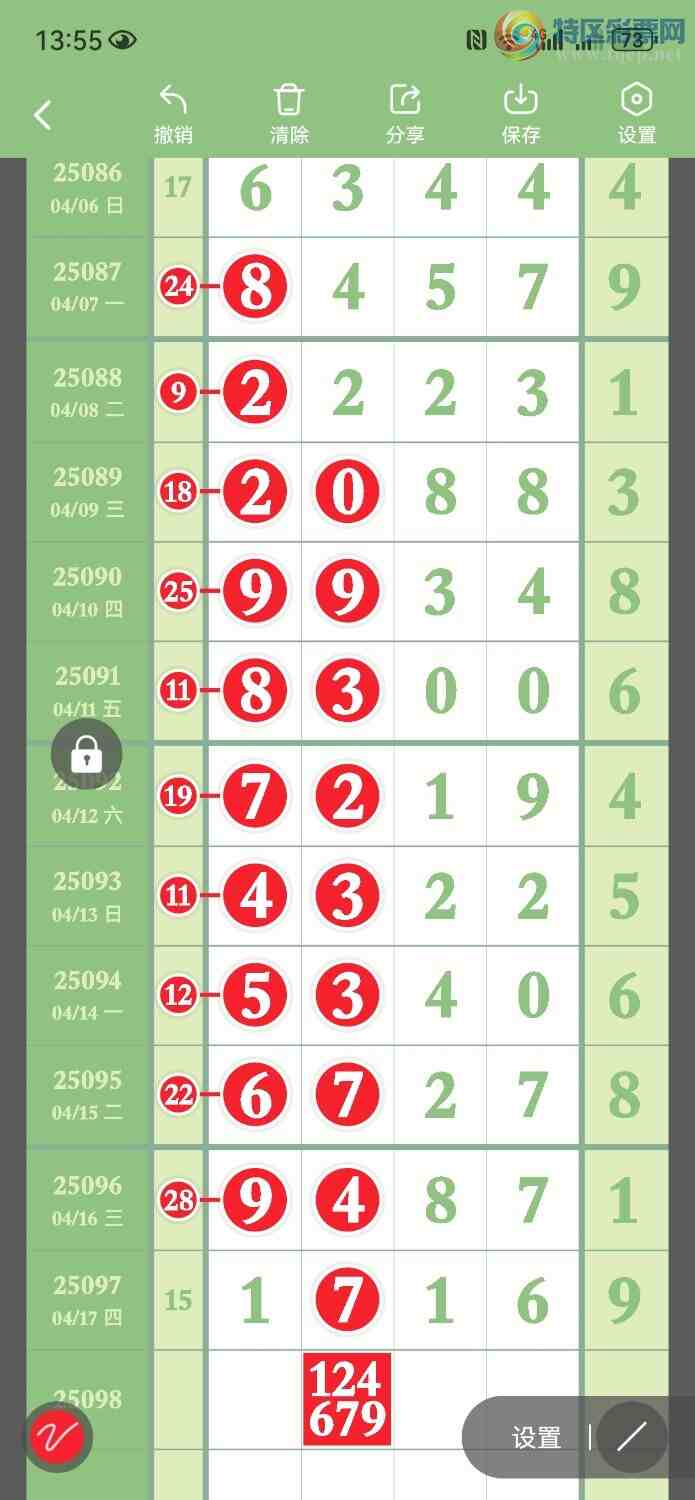
Task: Clear all markings with 清除
Action: point(289,114)
